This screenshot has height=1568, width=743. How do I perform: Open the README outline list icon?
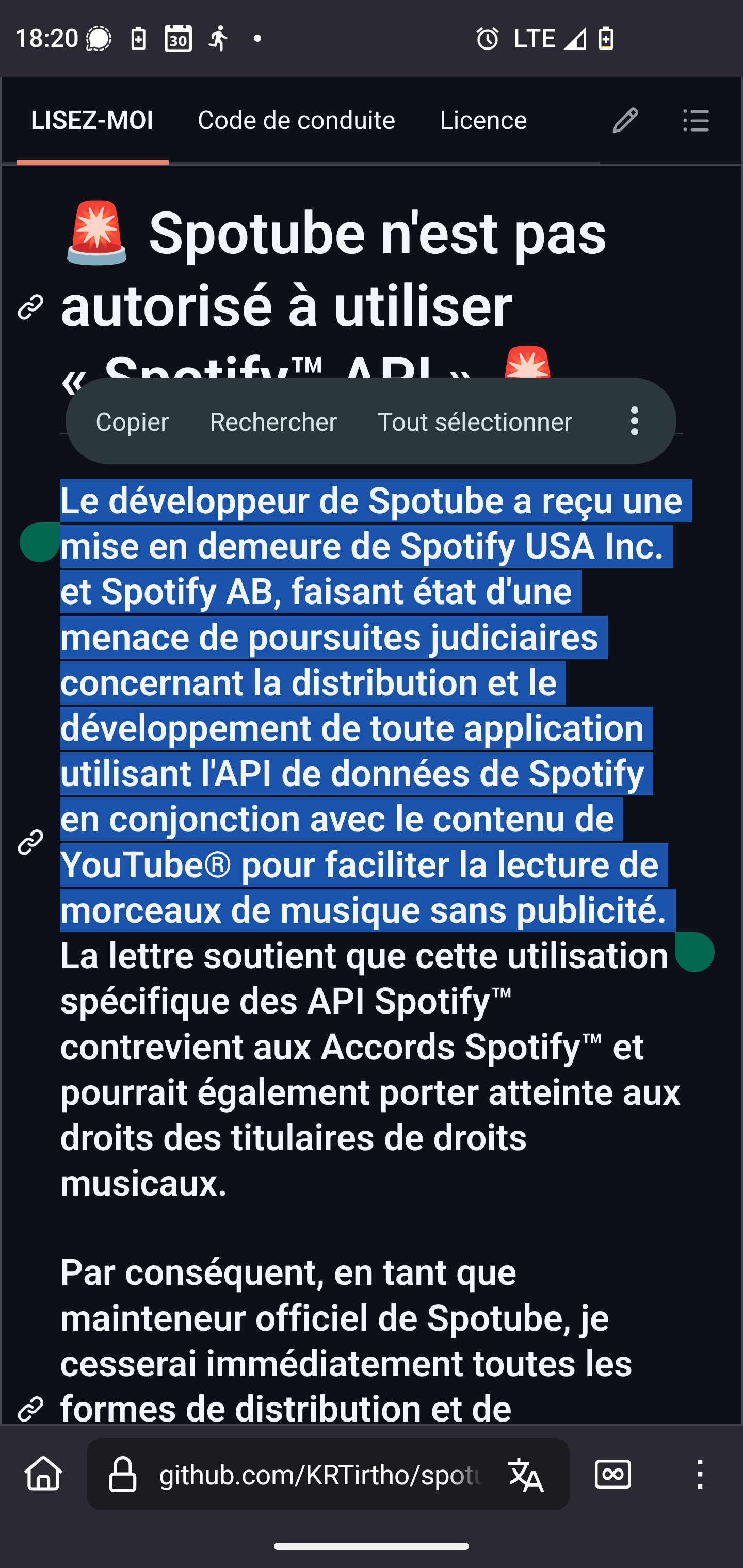coord(696,121)
